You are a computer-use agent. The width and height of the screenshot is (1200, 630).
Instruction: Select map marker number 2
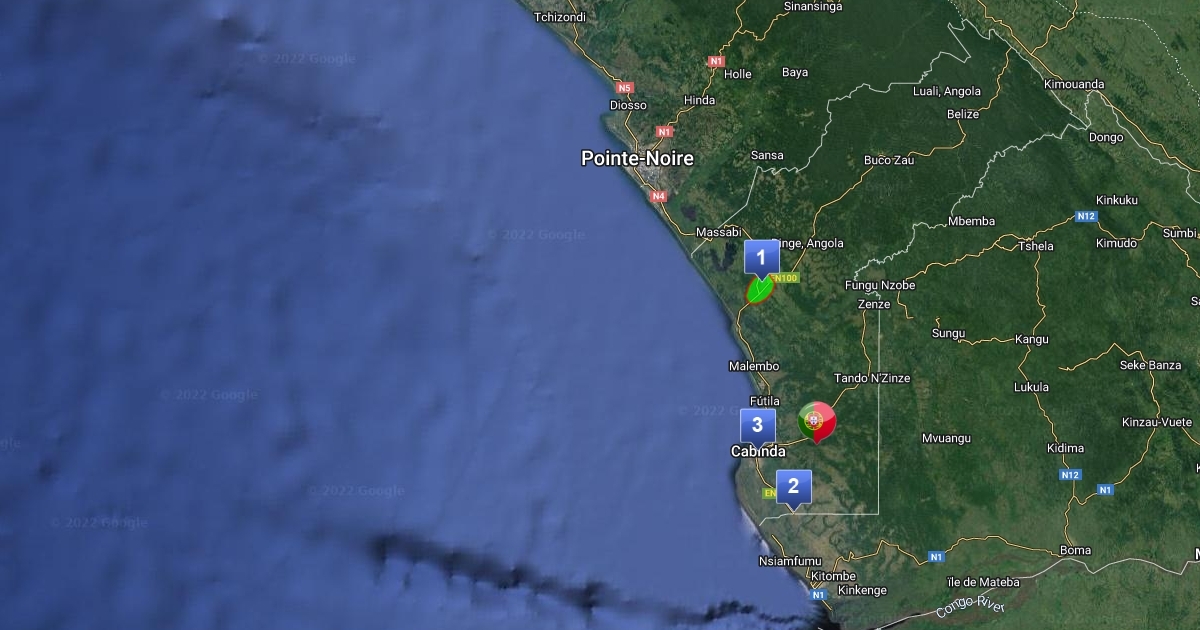click(x=793, y=487)
